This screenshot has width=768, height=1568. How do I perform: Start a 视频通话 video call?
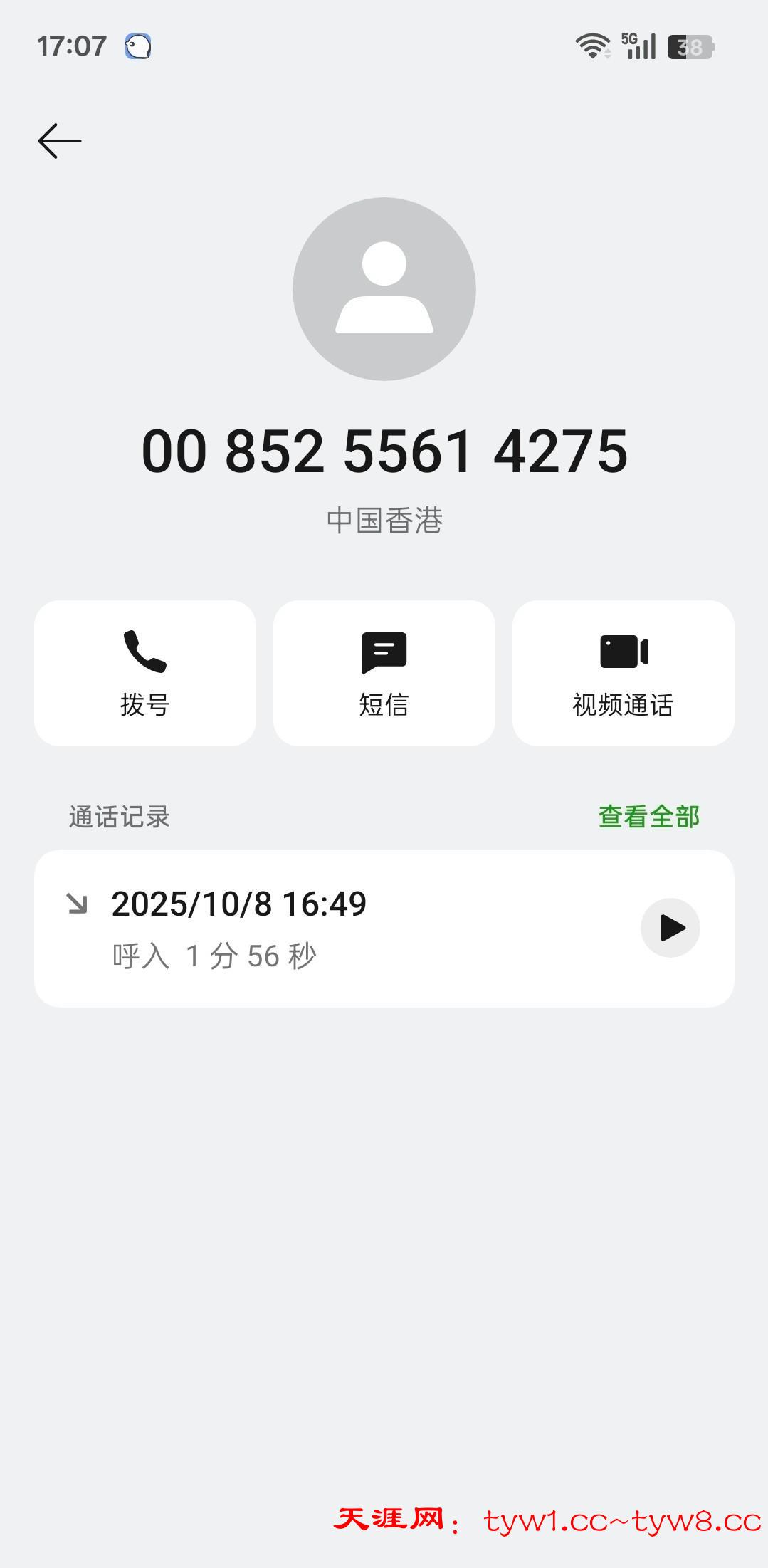[623, 673]
